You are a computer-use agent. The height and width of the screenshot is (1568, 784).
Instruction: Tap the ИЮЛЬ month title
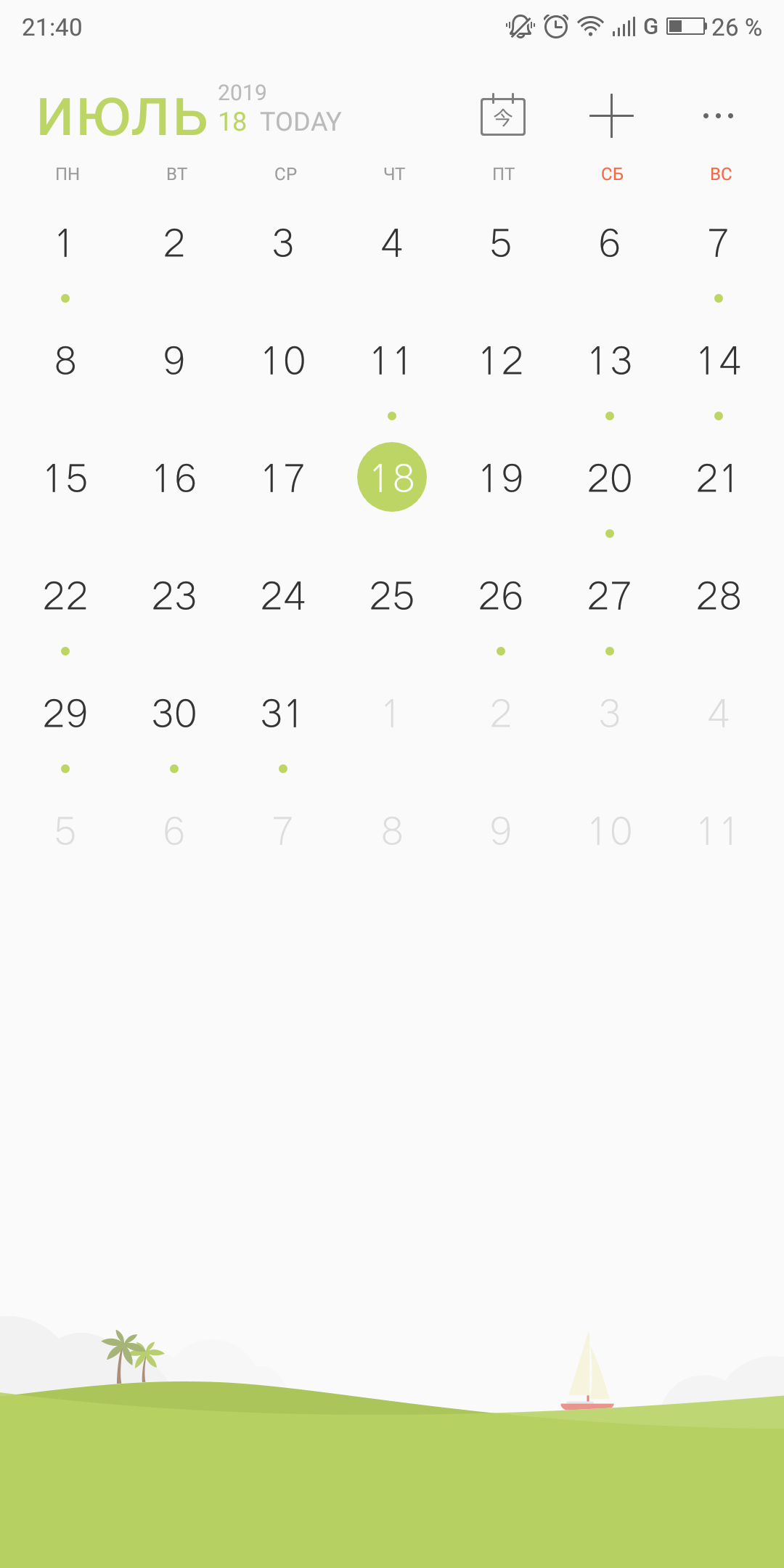point(122,116)
